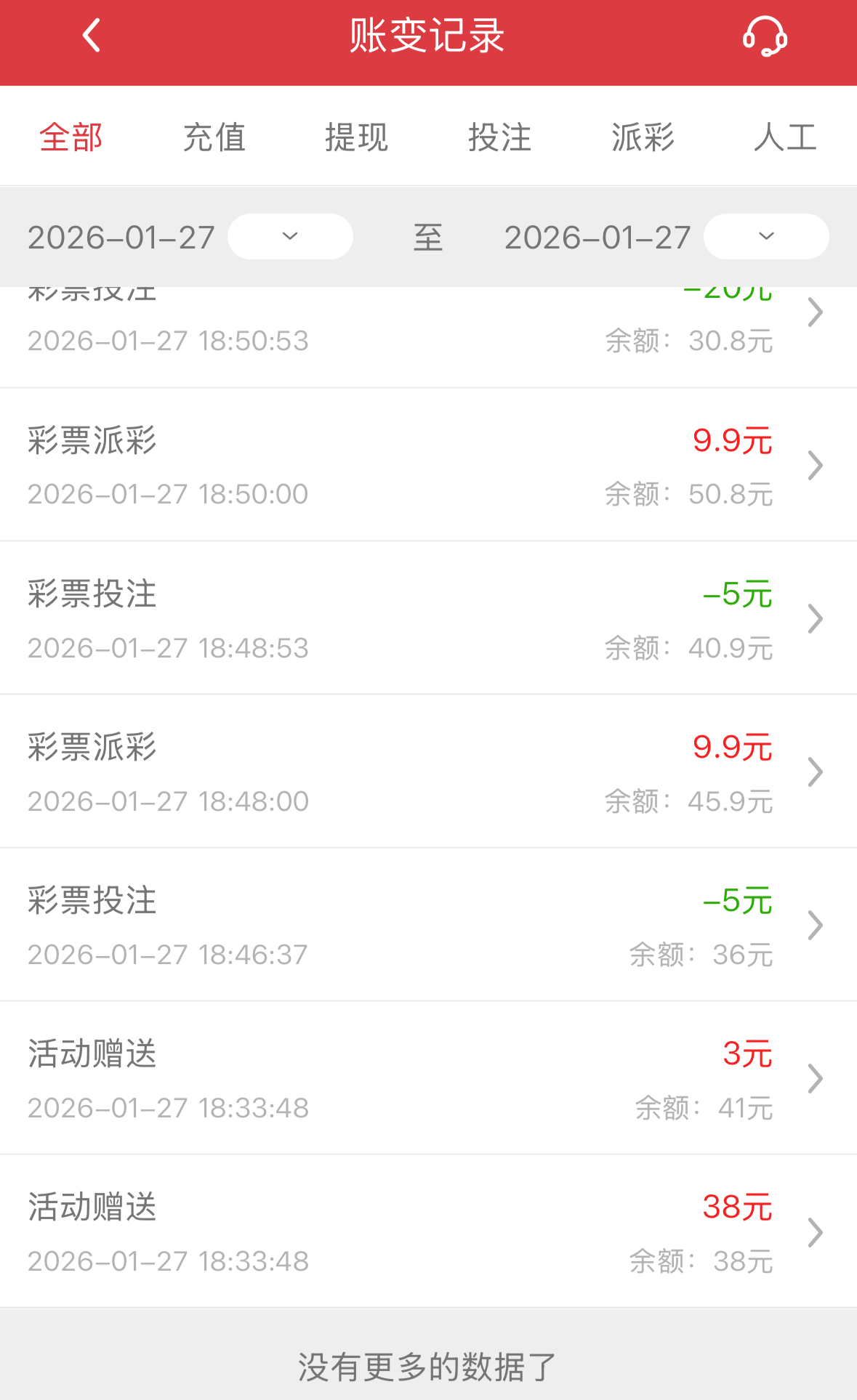The width and height of the screenshot is (857, 1400).
Task: Open the end date dropdown
Action: [766, 237]
